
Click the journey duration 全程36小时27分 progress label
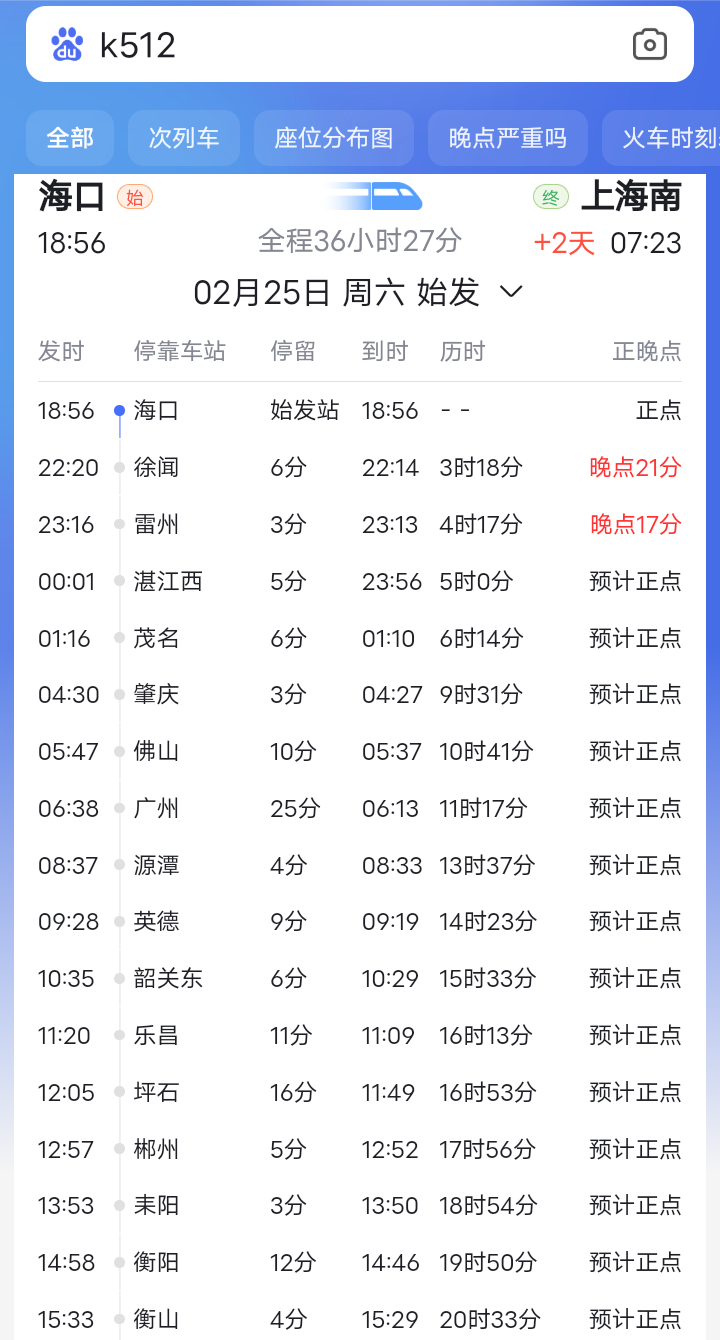pyautogui.click(x=359, y=241)
